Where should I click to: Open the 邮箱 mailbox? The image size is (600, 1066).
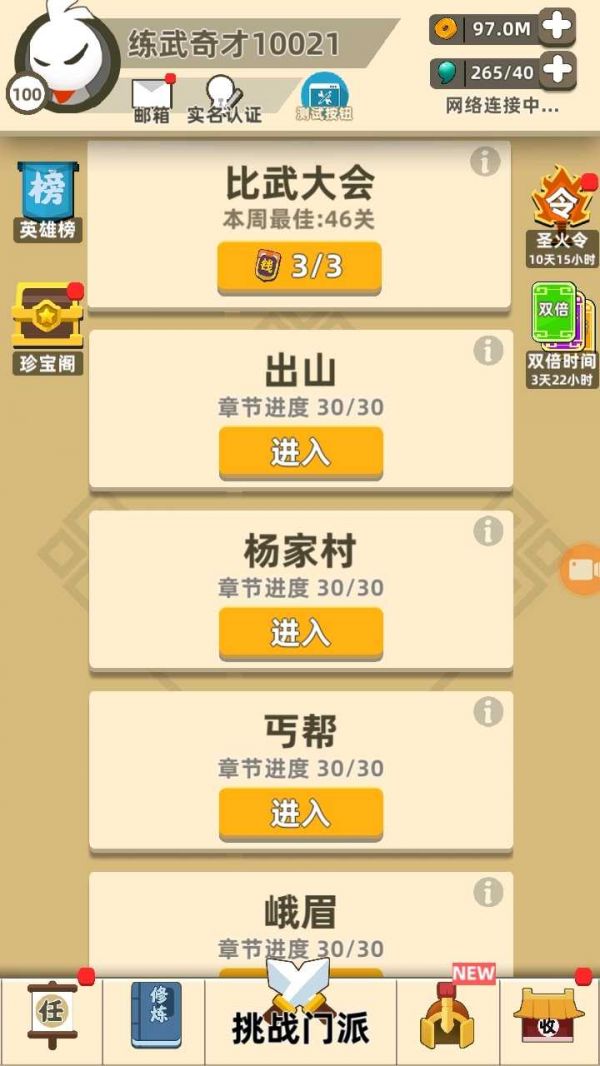pos(153,99)
